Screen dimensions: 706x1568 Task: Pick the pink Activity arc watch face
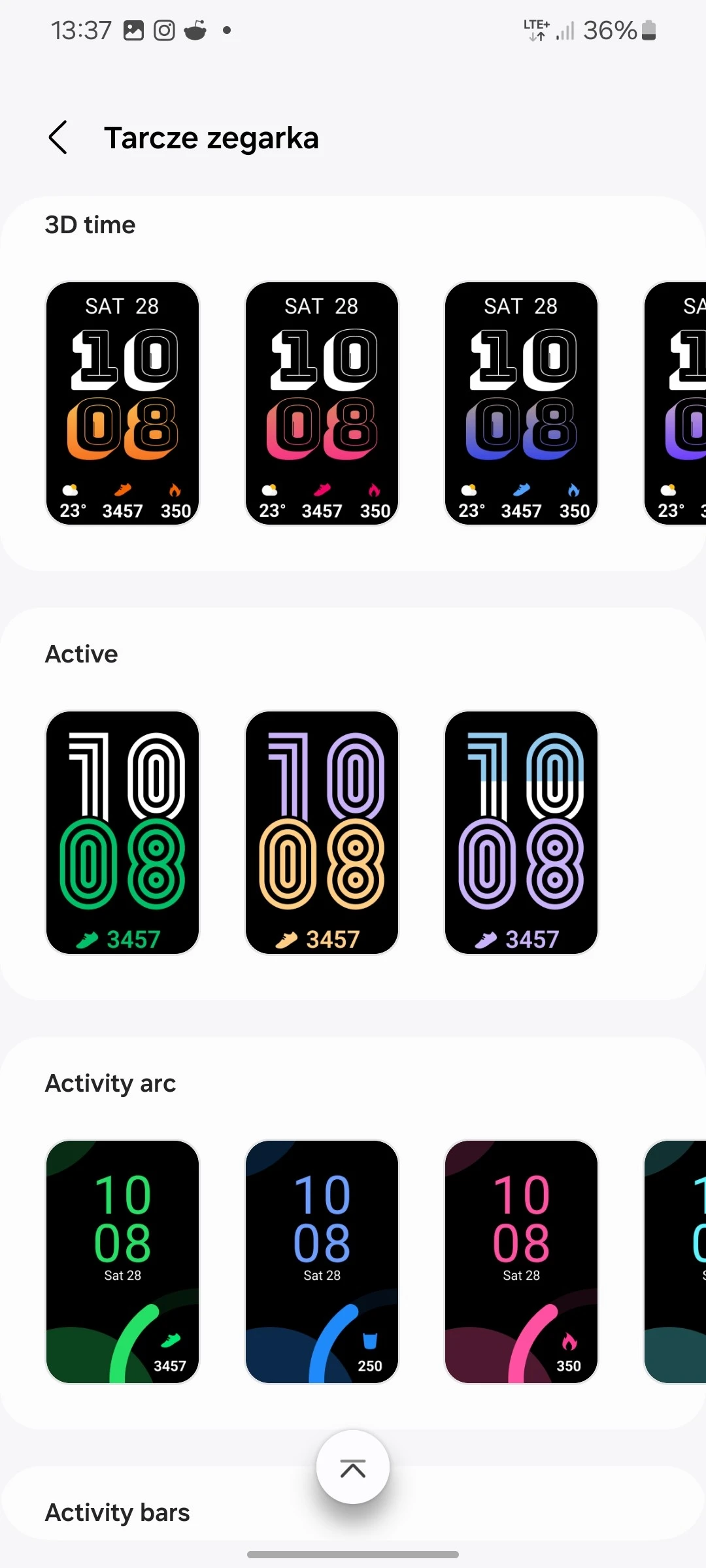[x=521, y=1262]
